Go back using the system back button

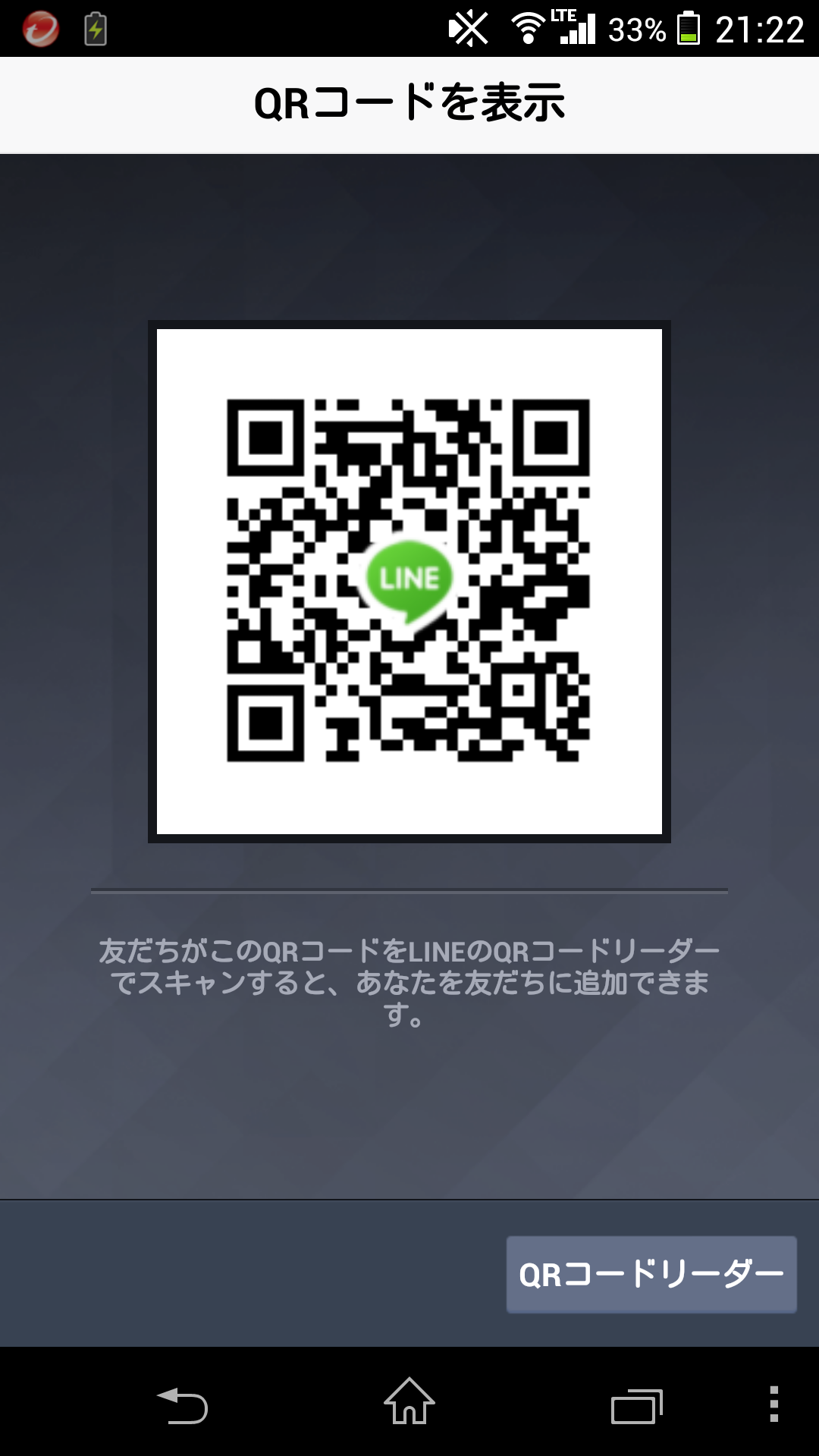(x=182, y=1405)
